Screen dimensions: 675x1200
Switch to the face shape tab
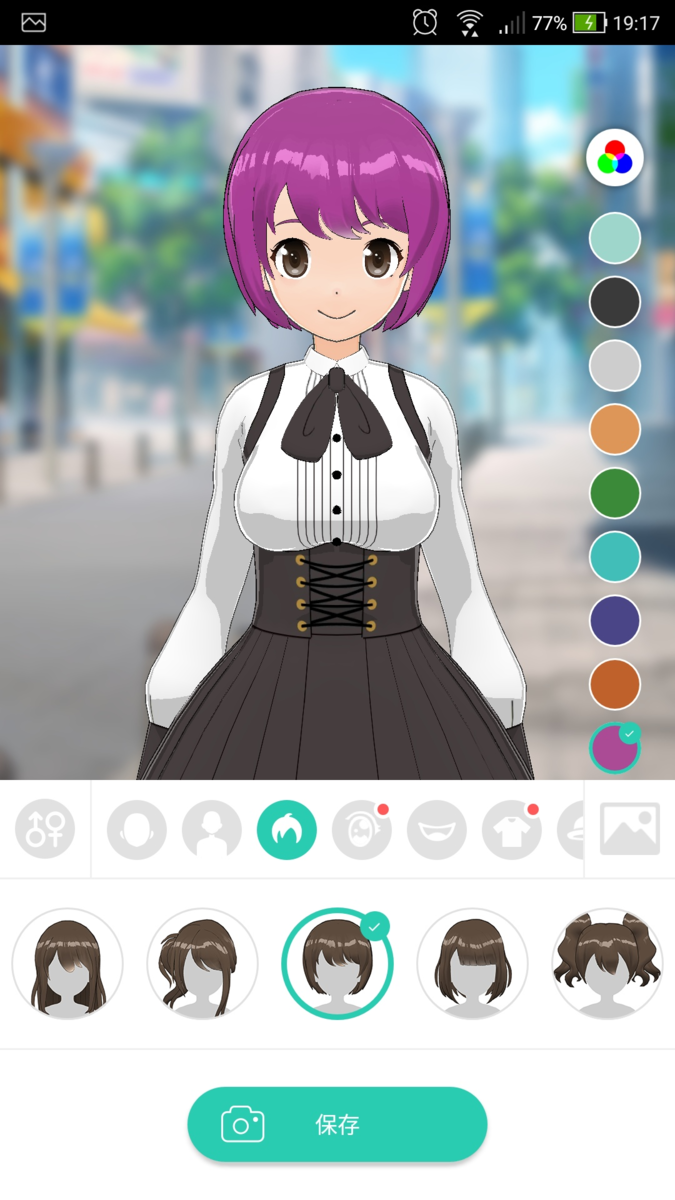point(137,829)
